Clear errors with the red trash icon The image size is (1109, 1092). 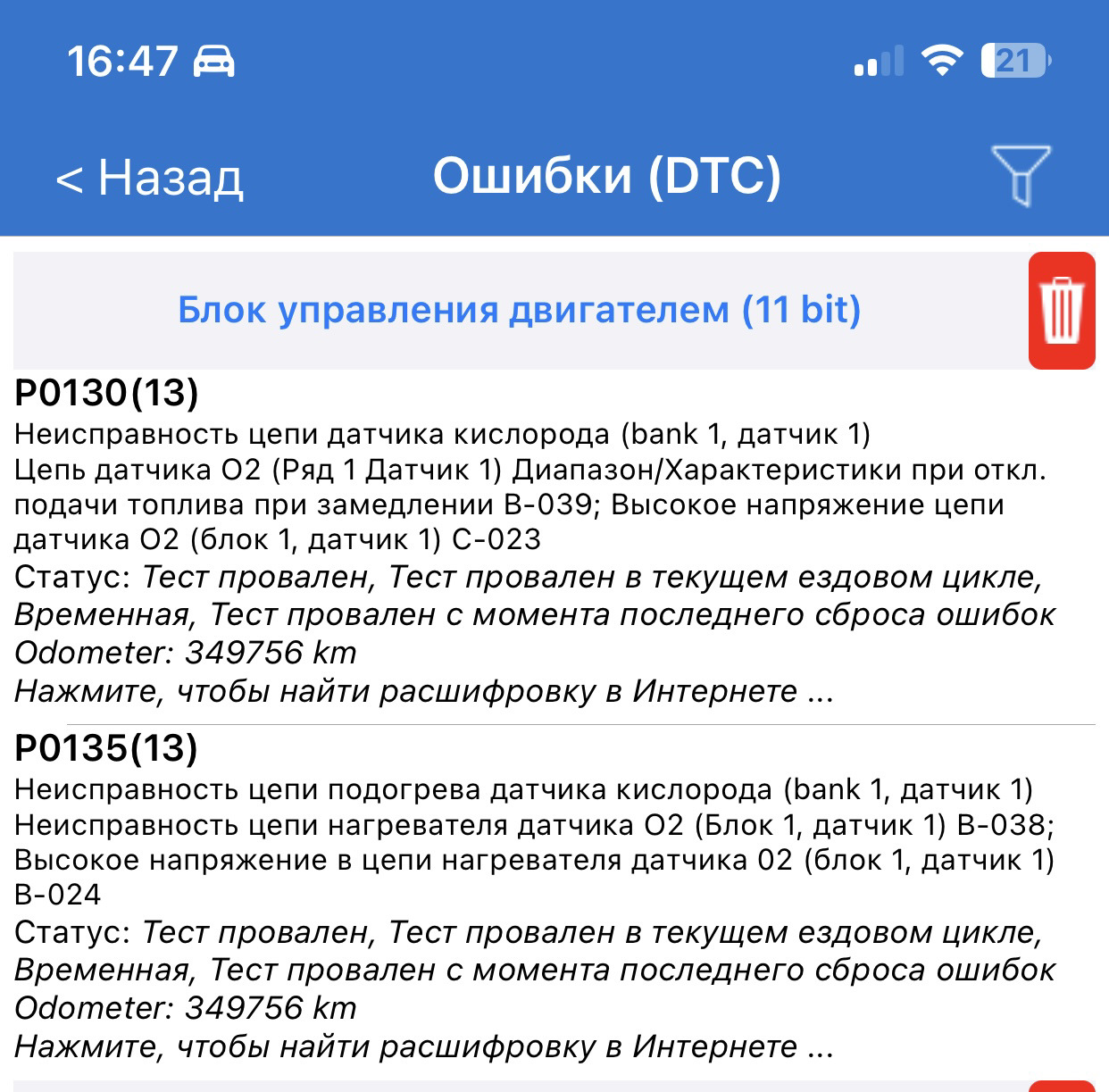tap(1061, 310)
